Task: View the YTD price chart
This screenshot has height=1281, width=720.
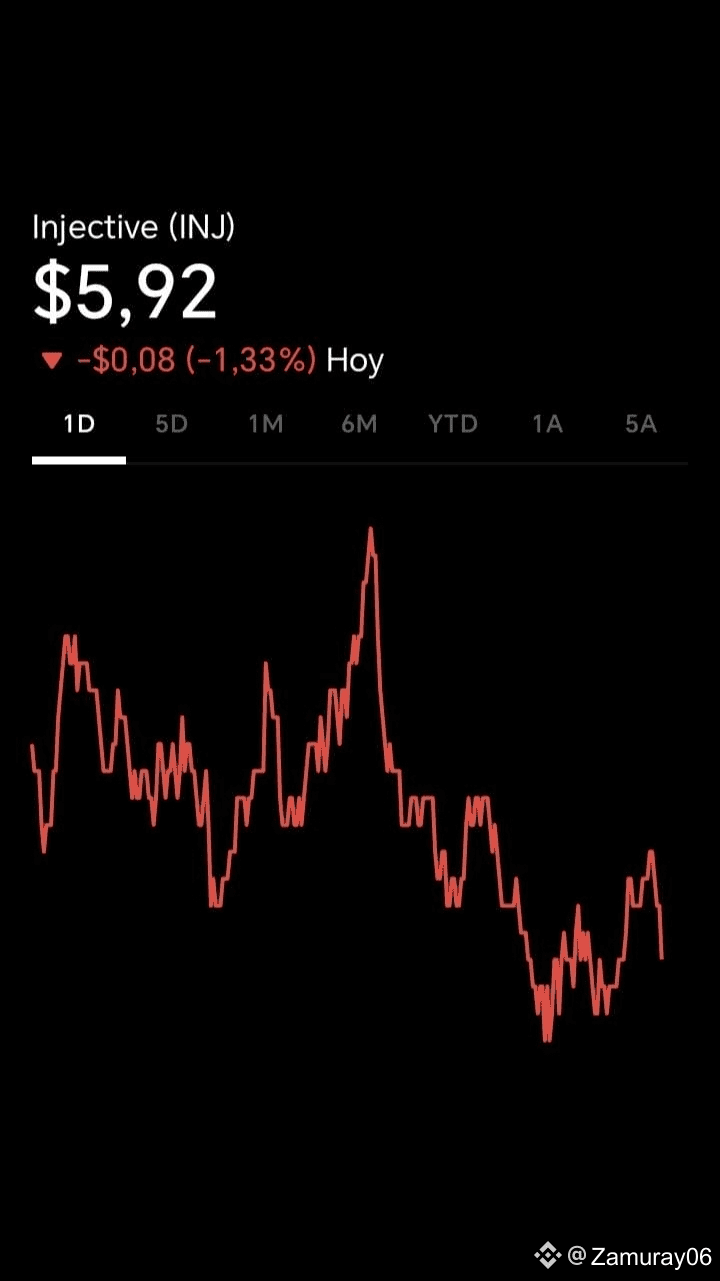Action: pos(453,424)
